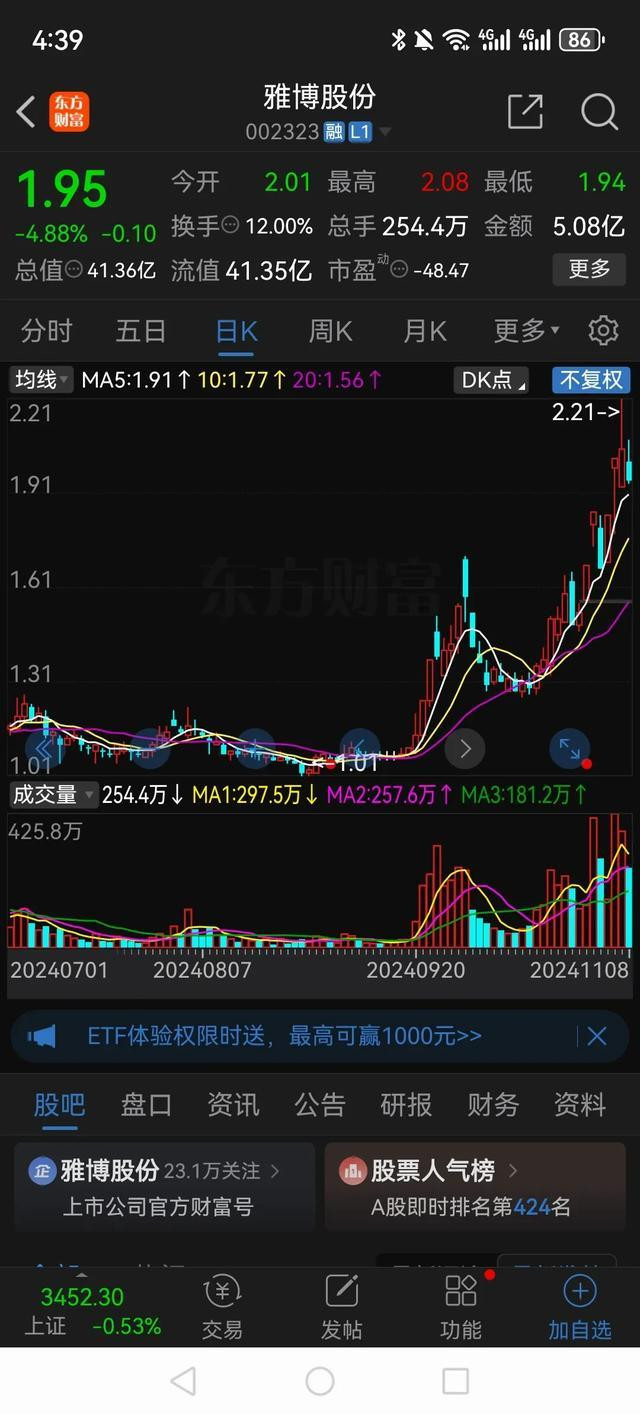Switch to the 分时 chart tab
The height and width of the screenshot is (1415, 640).
[x=47, y=330]
